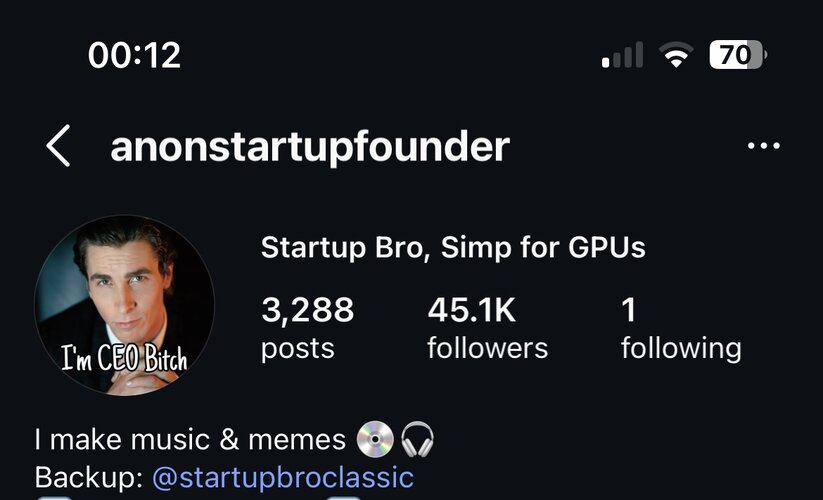View the anonstartupfounder profile picture
Viewport: 823px width, 500px height.
click(x=125, y=305)
